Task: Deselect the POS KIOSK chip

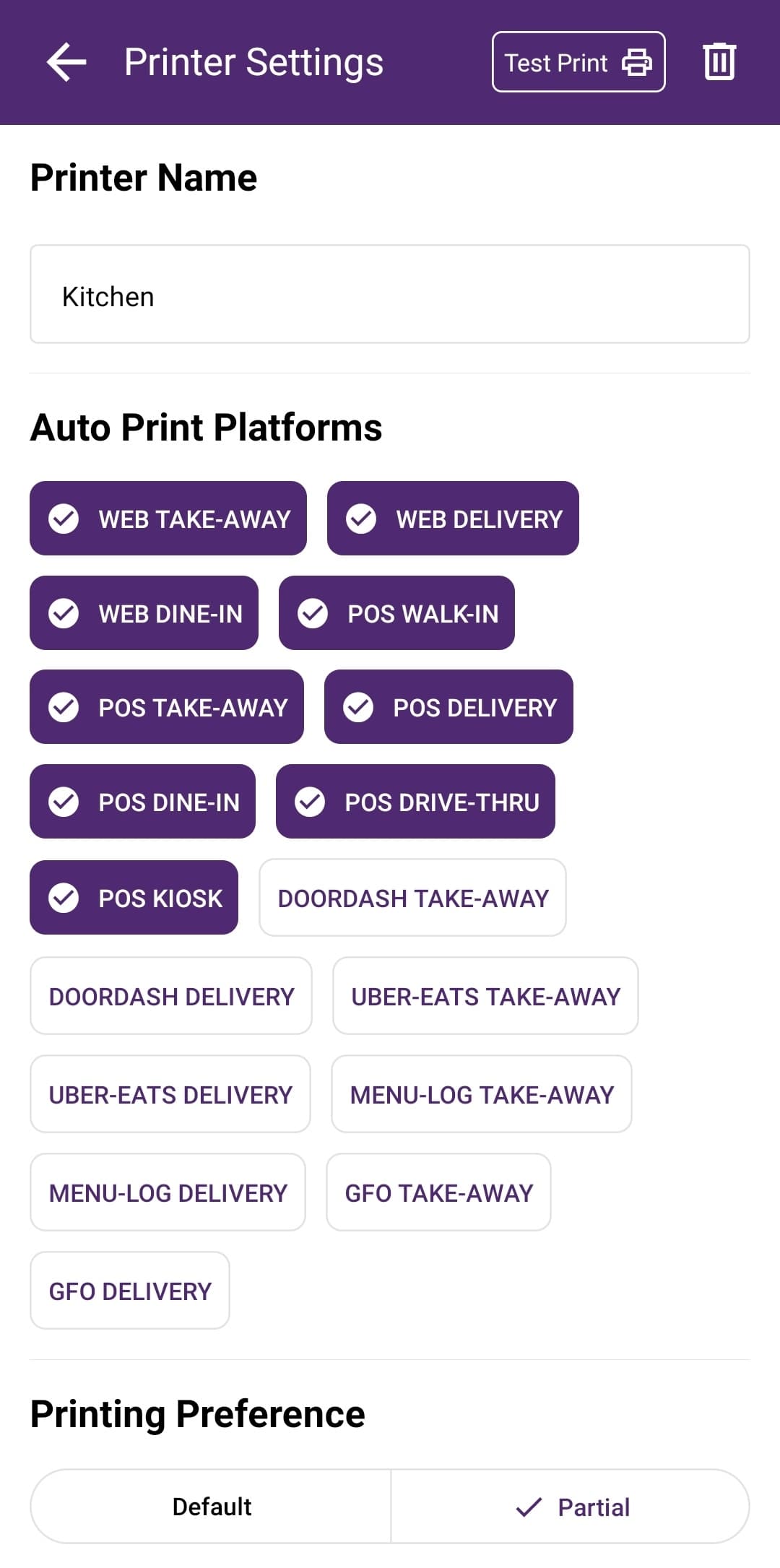Action: (x=134, y=898)
